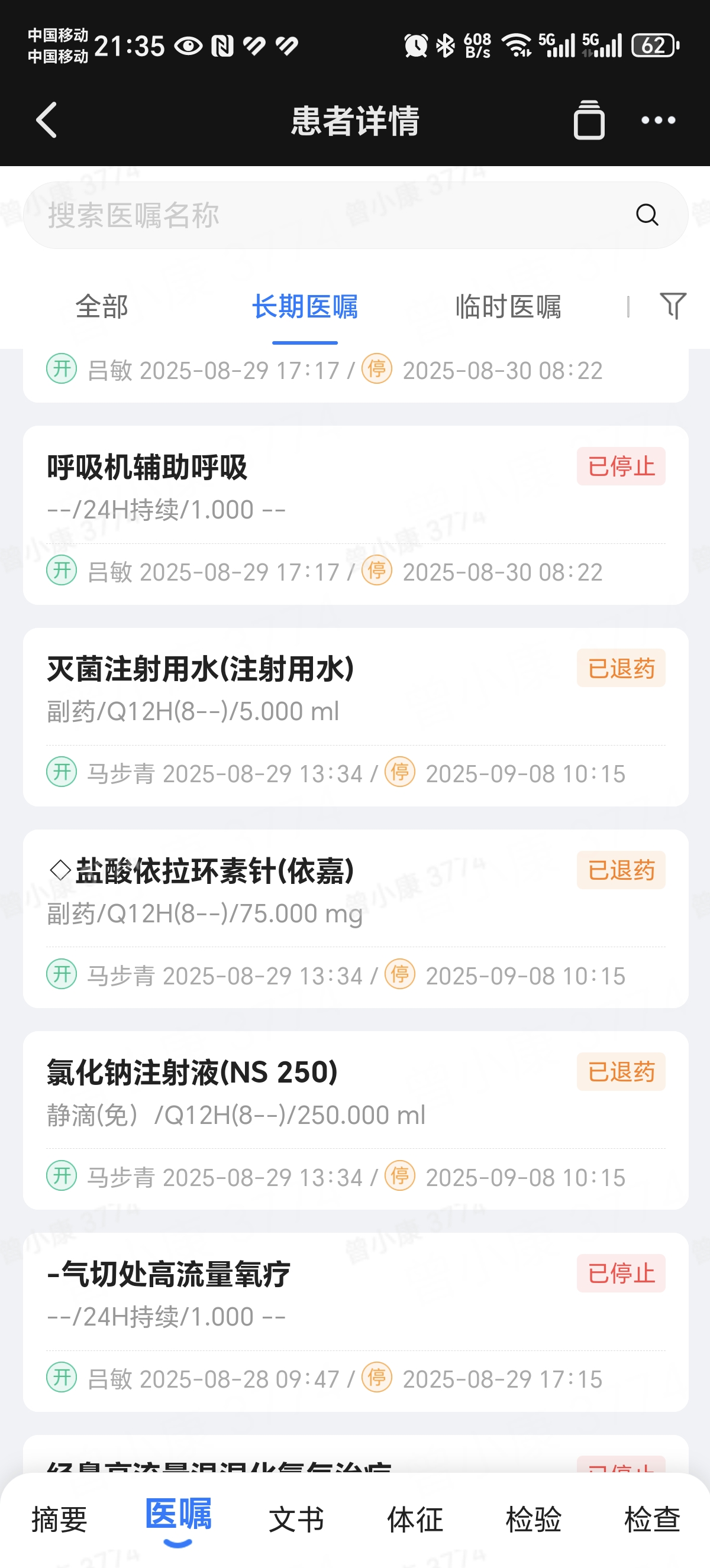Go to the 体征 bottom tab

coord(415,1520)
